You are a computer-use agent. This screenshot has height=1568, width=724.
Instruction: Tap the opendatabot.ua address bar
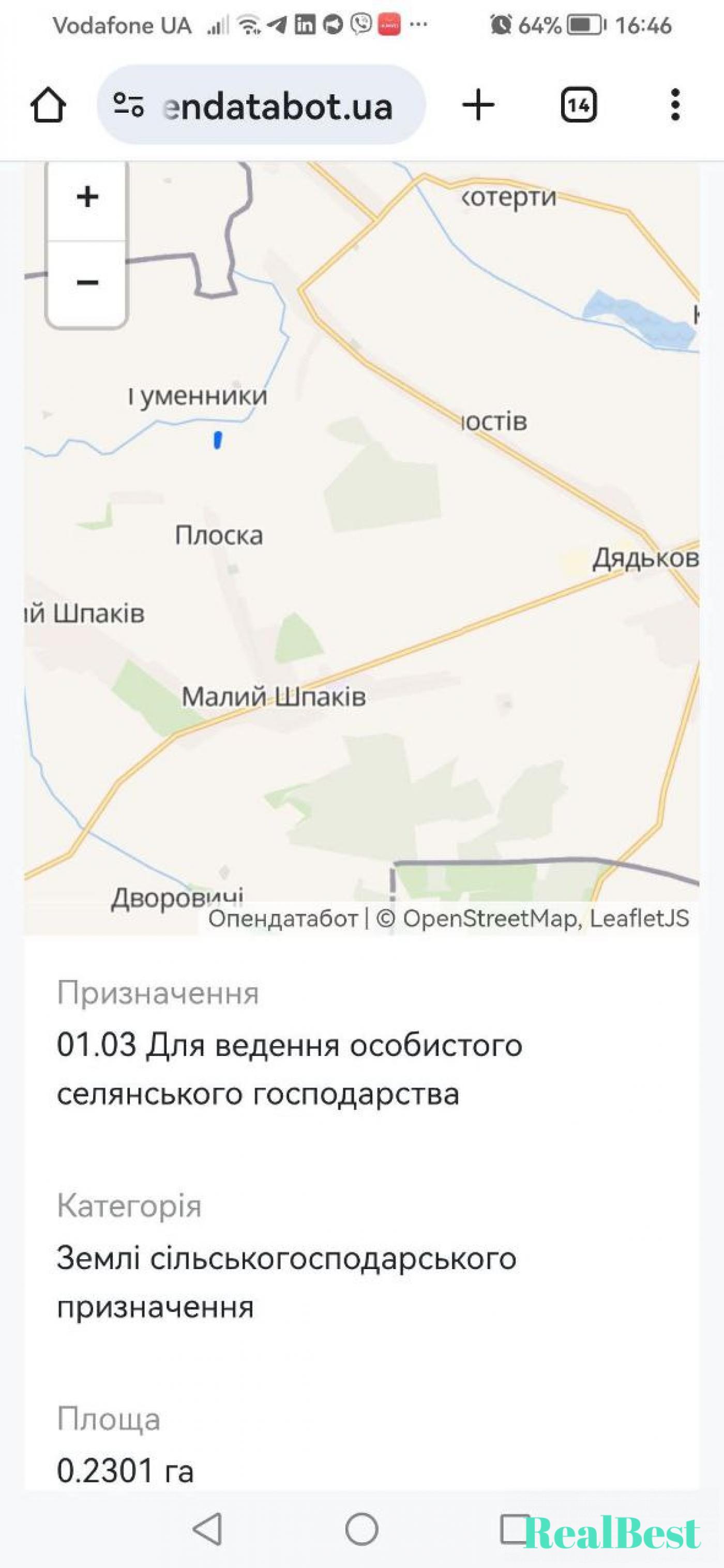(277, 107)
